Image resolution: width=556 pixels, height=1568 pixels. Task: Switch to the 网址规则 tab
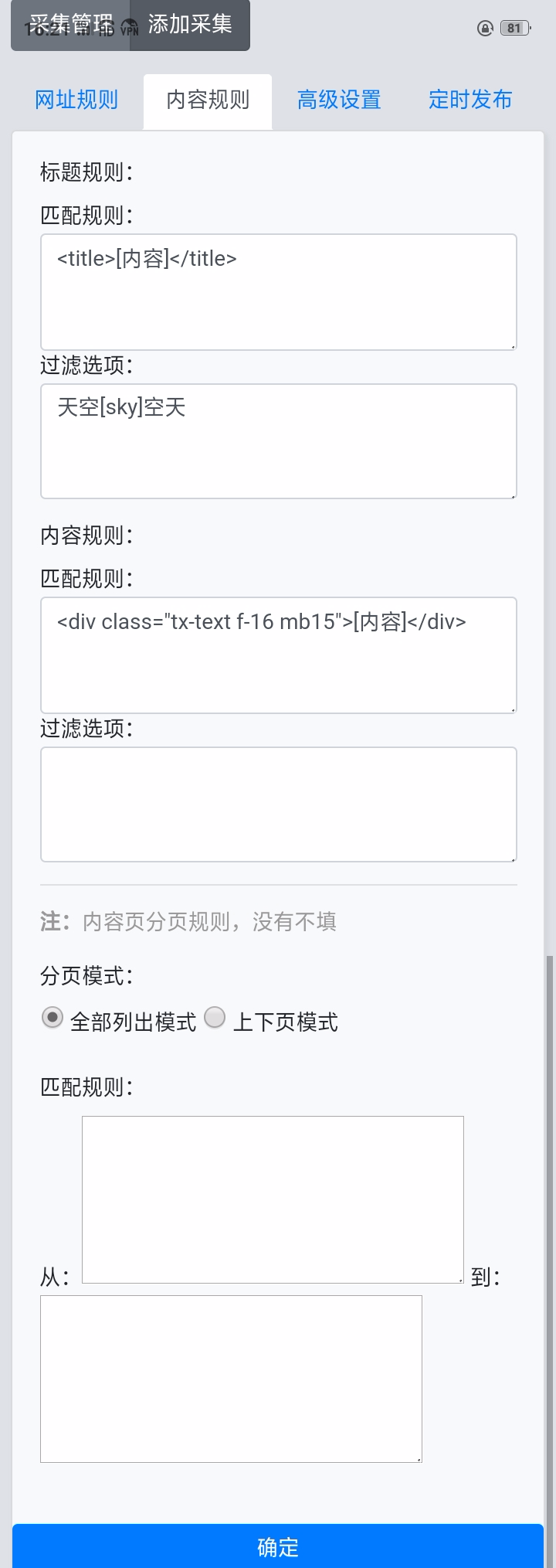point(76,100)
